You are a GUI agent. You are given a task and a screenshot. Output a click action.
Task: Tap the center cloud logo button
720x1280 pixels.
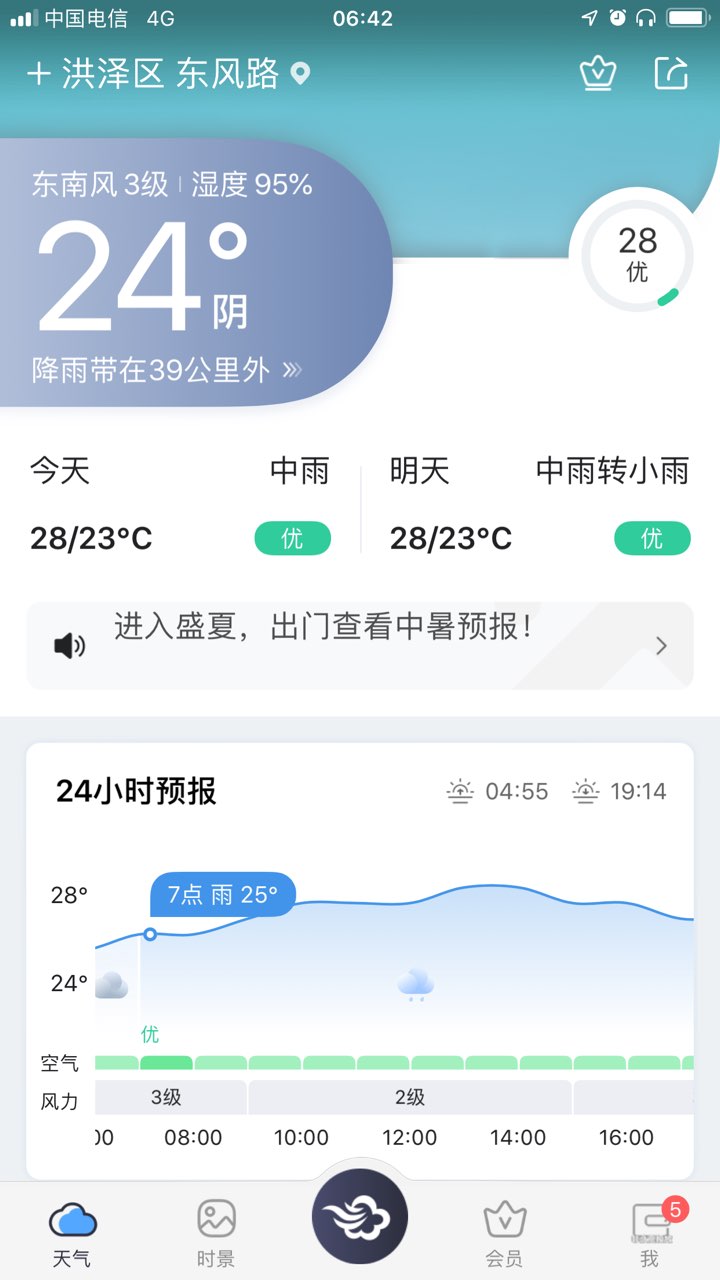pos(360,1215)
